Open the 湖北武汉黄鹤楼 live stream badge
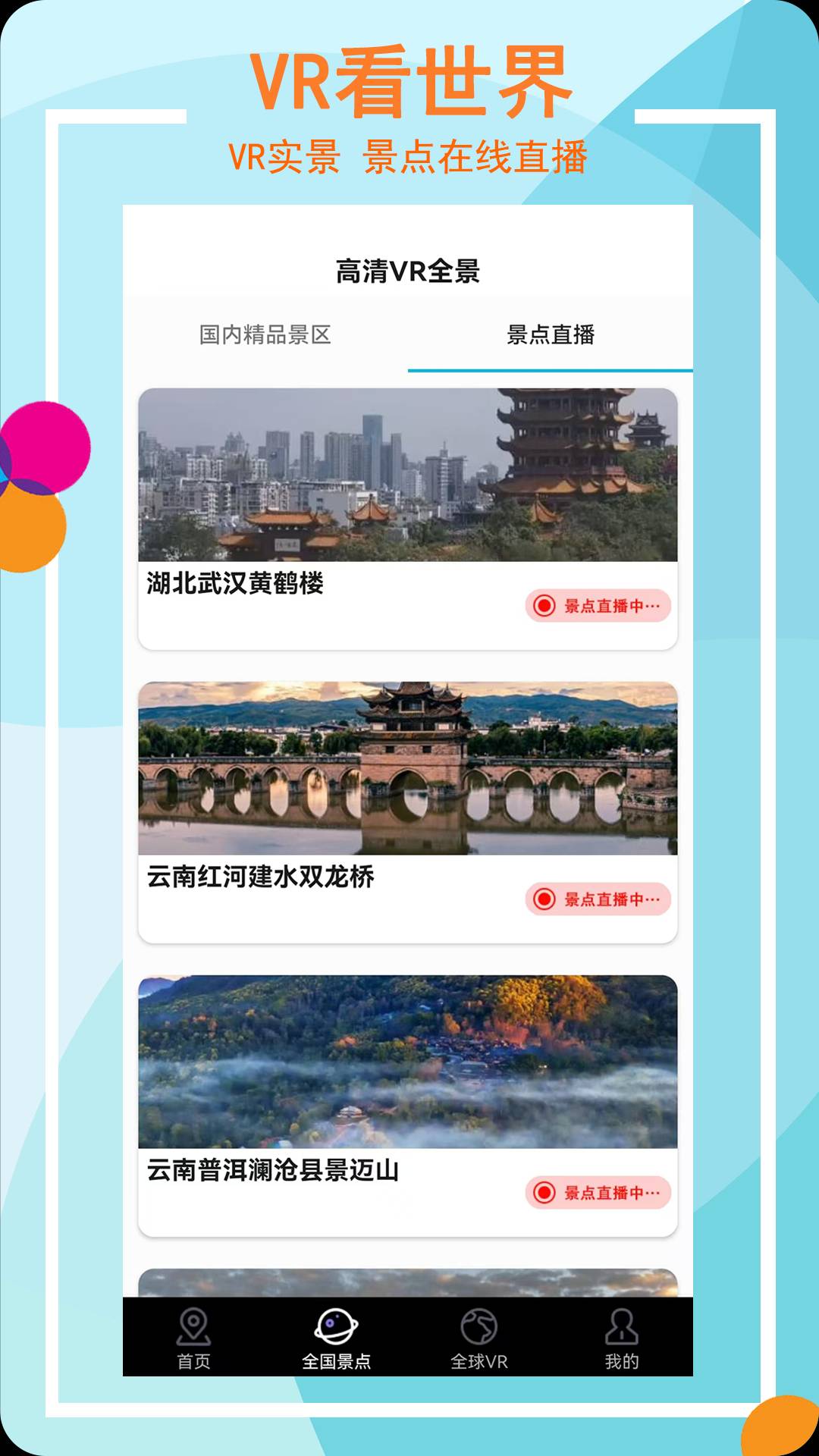This screenshot has width=819, height=1456. coord(599,607)
